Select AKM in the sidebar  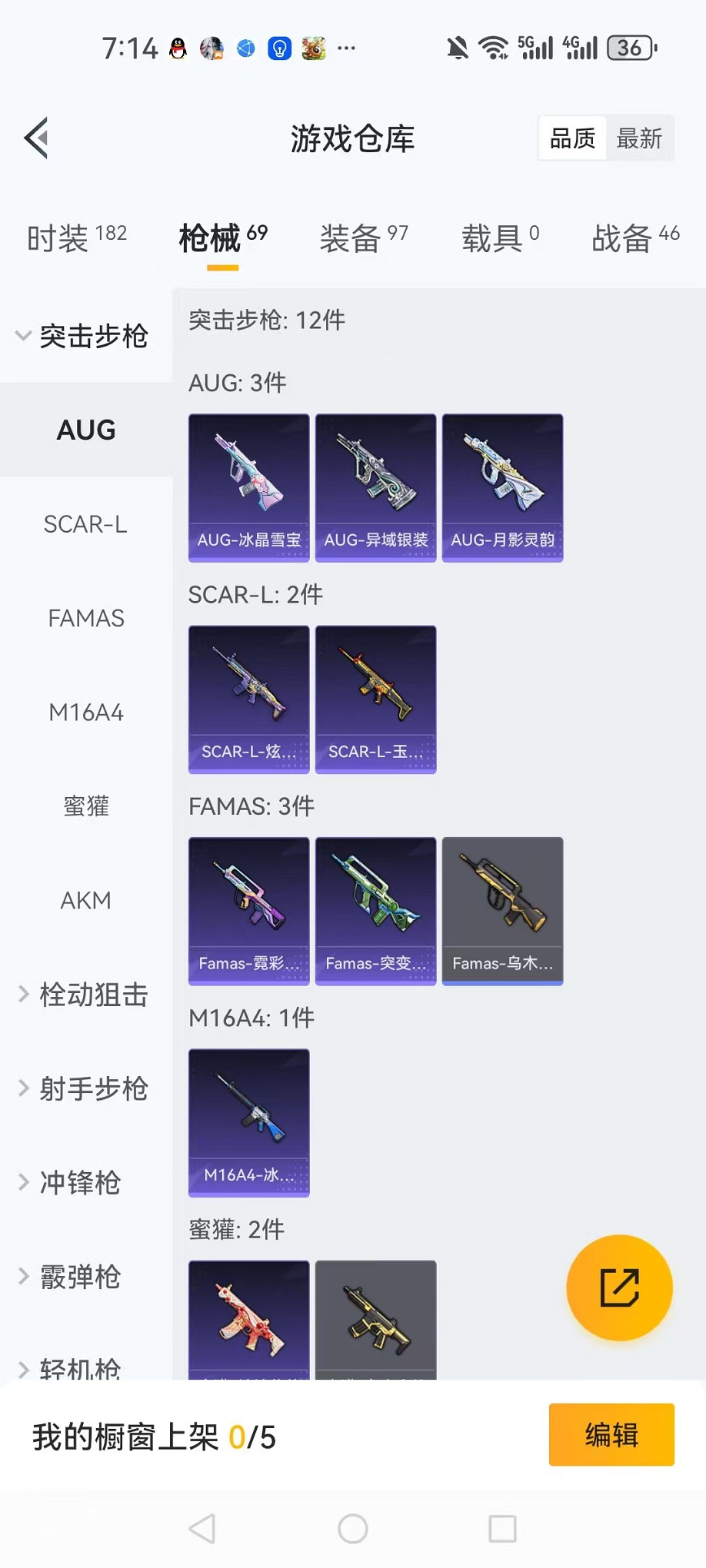(x=85, y=900)
